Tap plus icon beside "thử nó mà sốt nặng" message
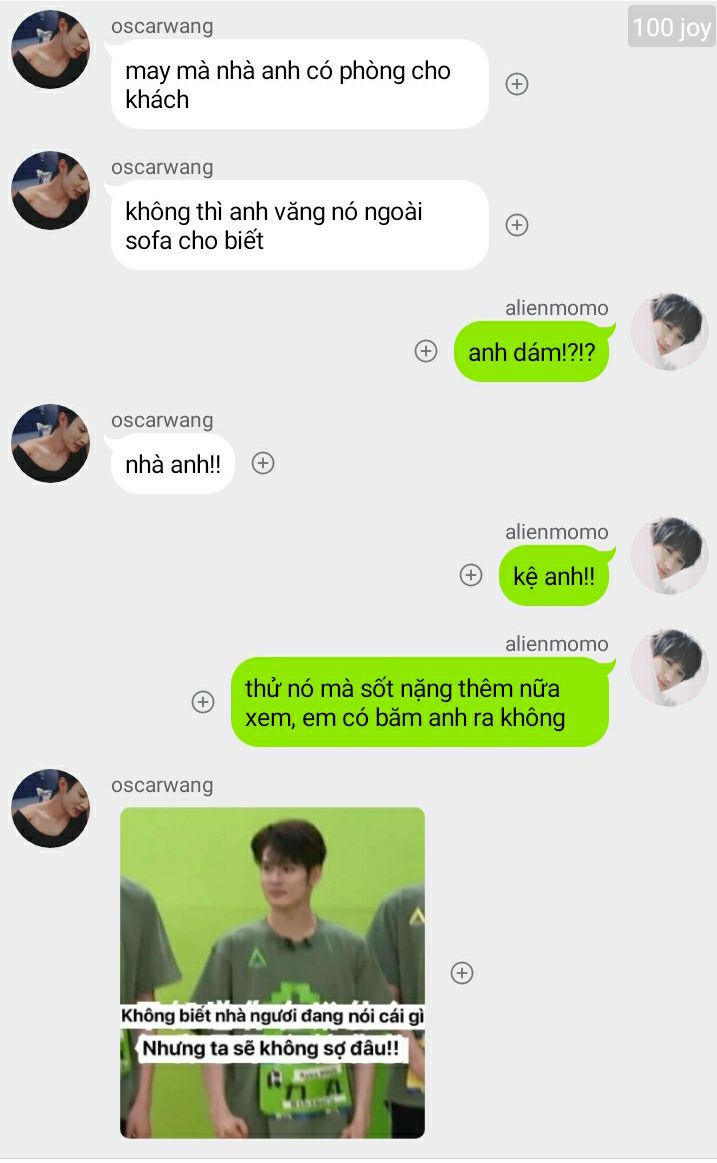This screenshot has width=717, height=1163. (203, 702)
